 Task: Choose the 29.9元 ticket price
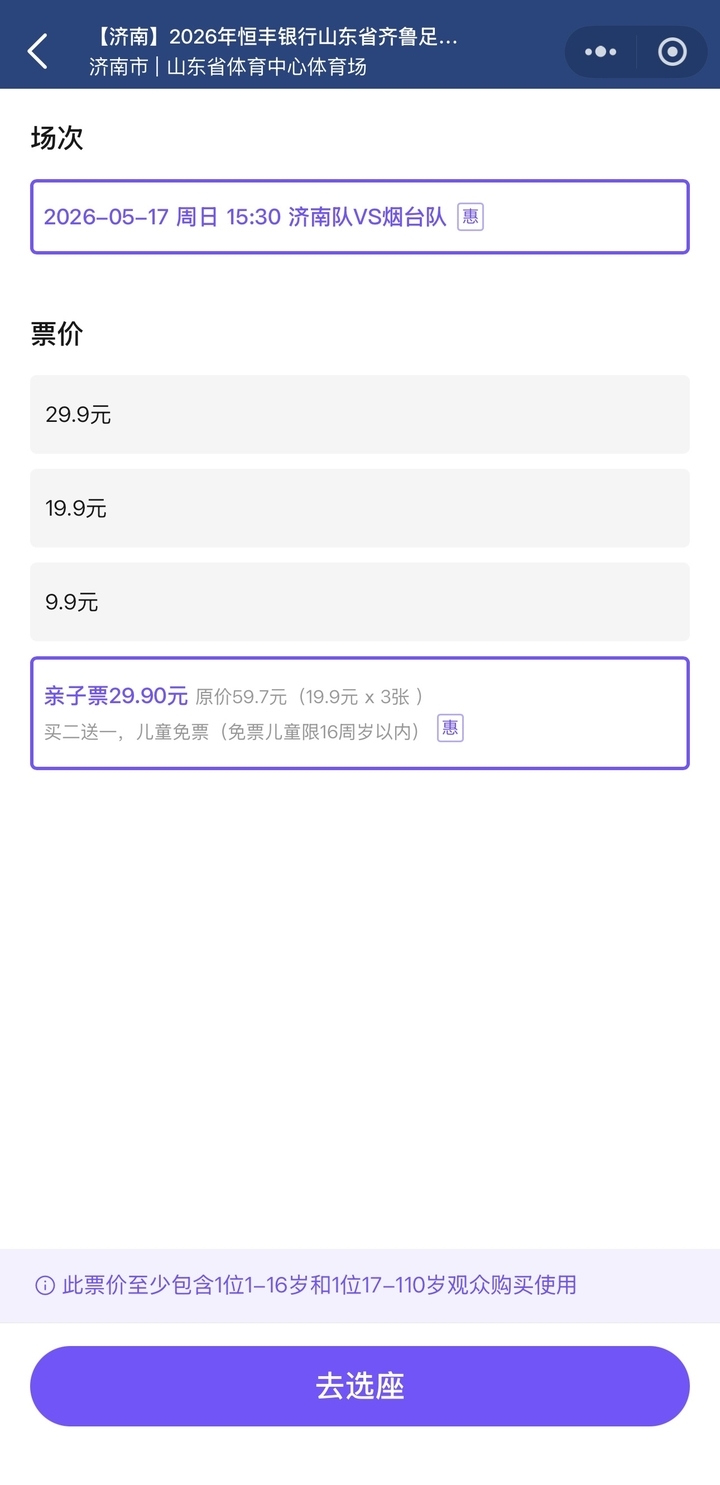click(x=360, y=414)
